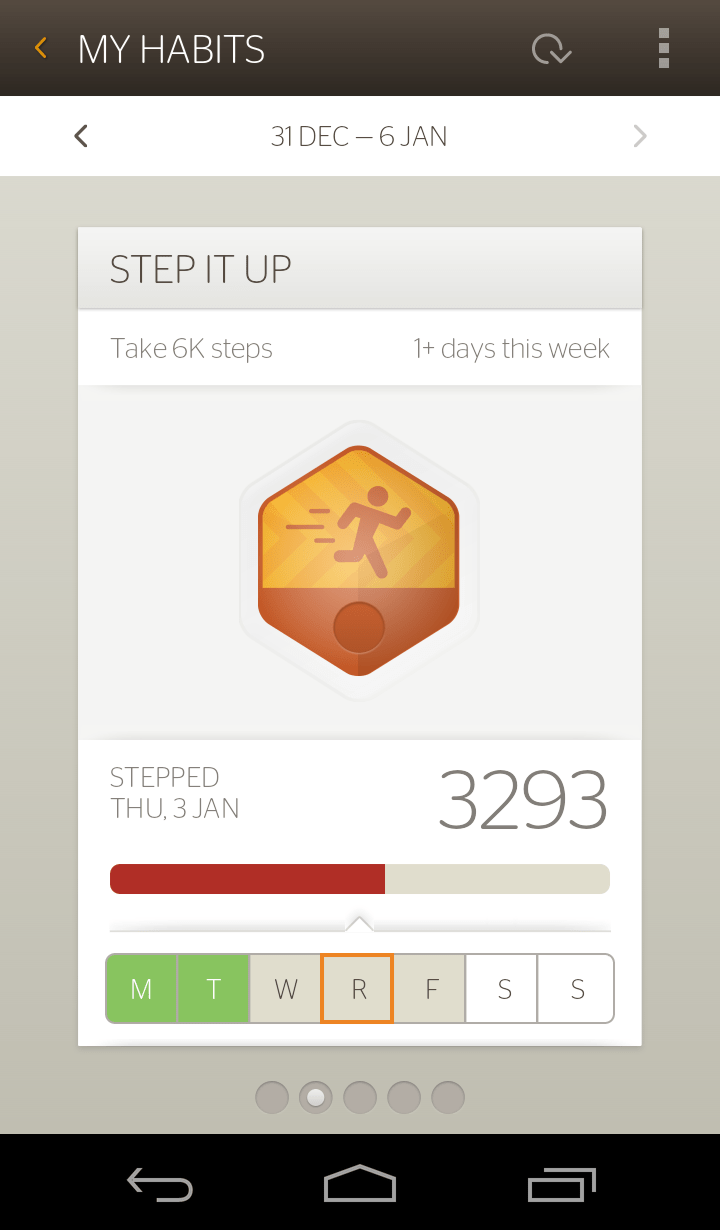Screen dimensions: 720x1230
Task: Sync habits with the refresh icon
Action: (551, 48)
